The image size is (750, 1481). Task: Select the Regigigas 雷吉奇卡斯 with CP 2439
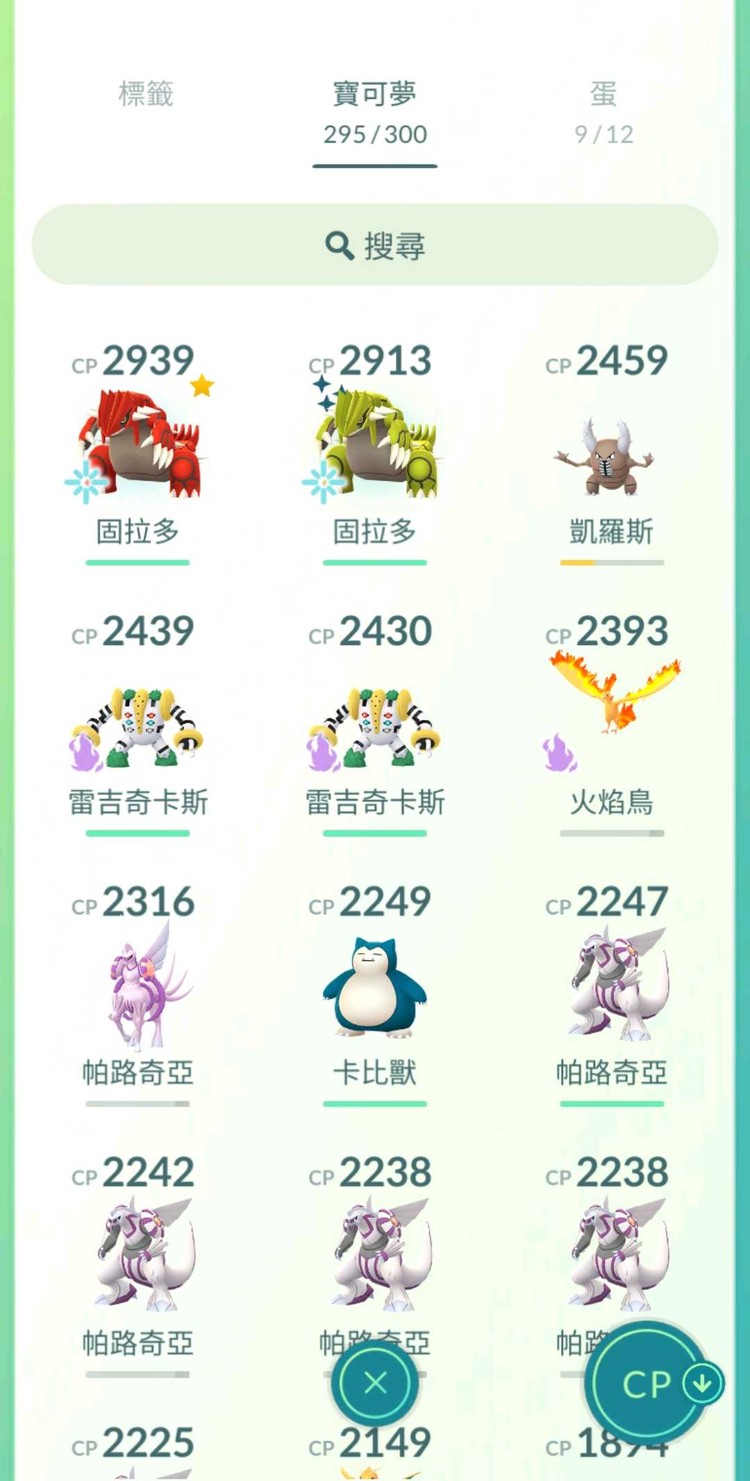click(x=137, y=725)
